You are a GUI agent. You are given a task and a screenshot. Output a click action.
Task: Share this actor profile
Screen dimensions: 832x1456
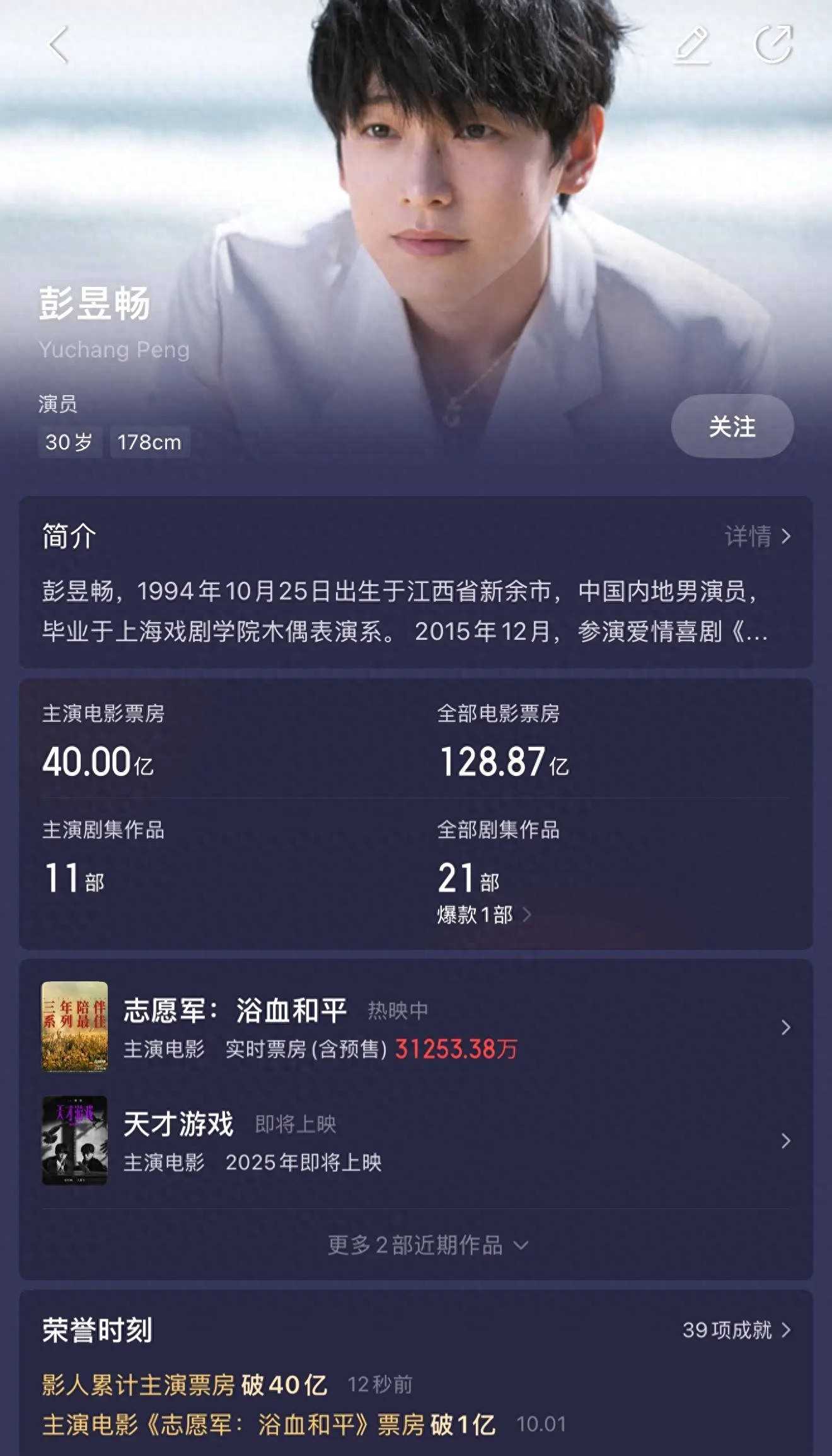(x=773, y=44)
